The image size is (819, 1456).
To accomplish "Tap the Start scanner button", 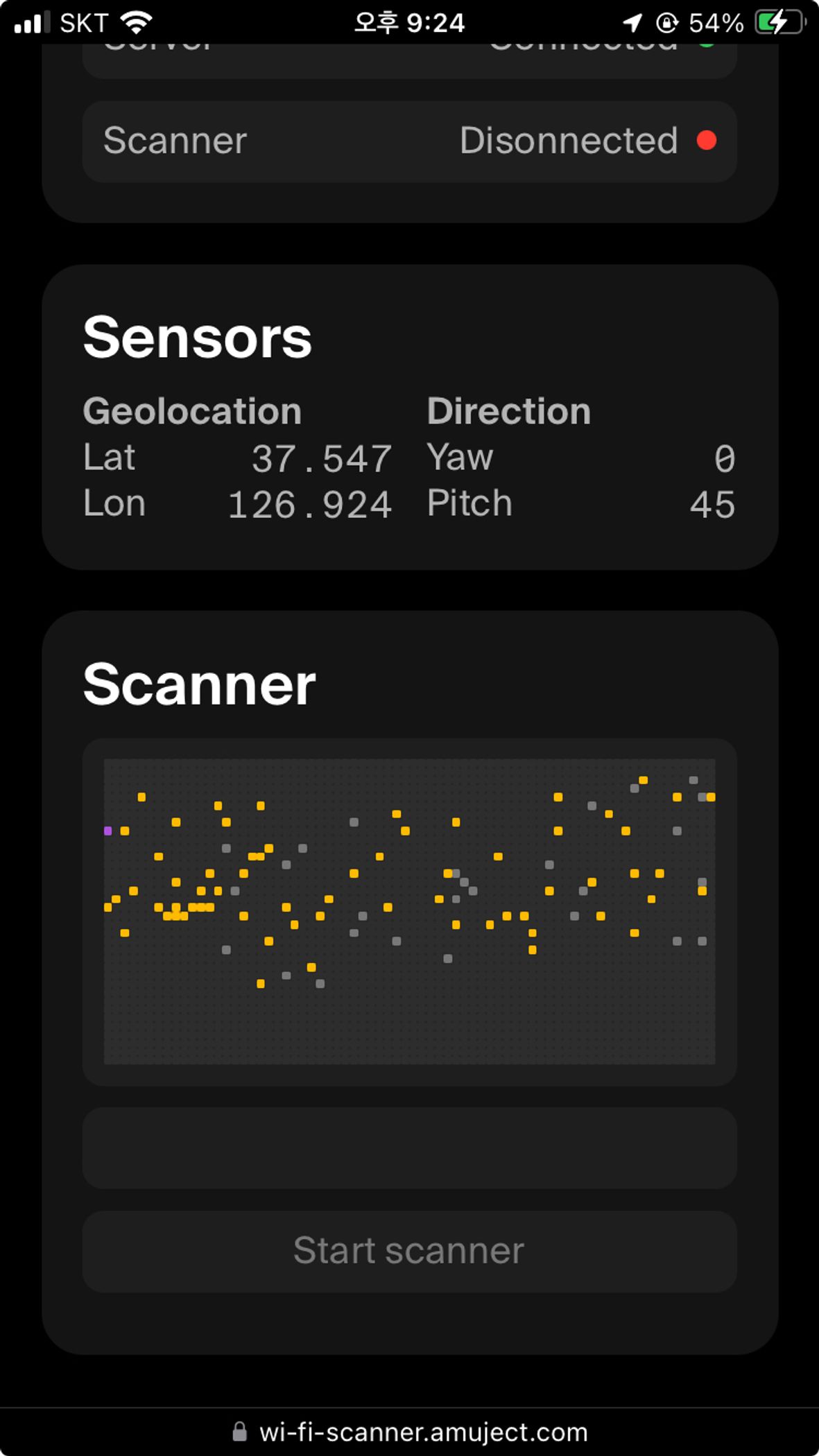I will (x=409, y=1251).
